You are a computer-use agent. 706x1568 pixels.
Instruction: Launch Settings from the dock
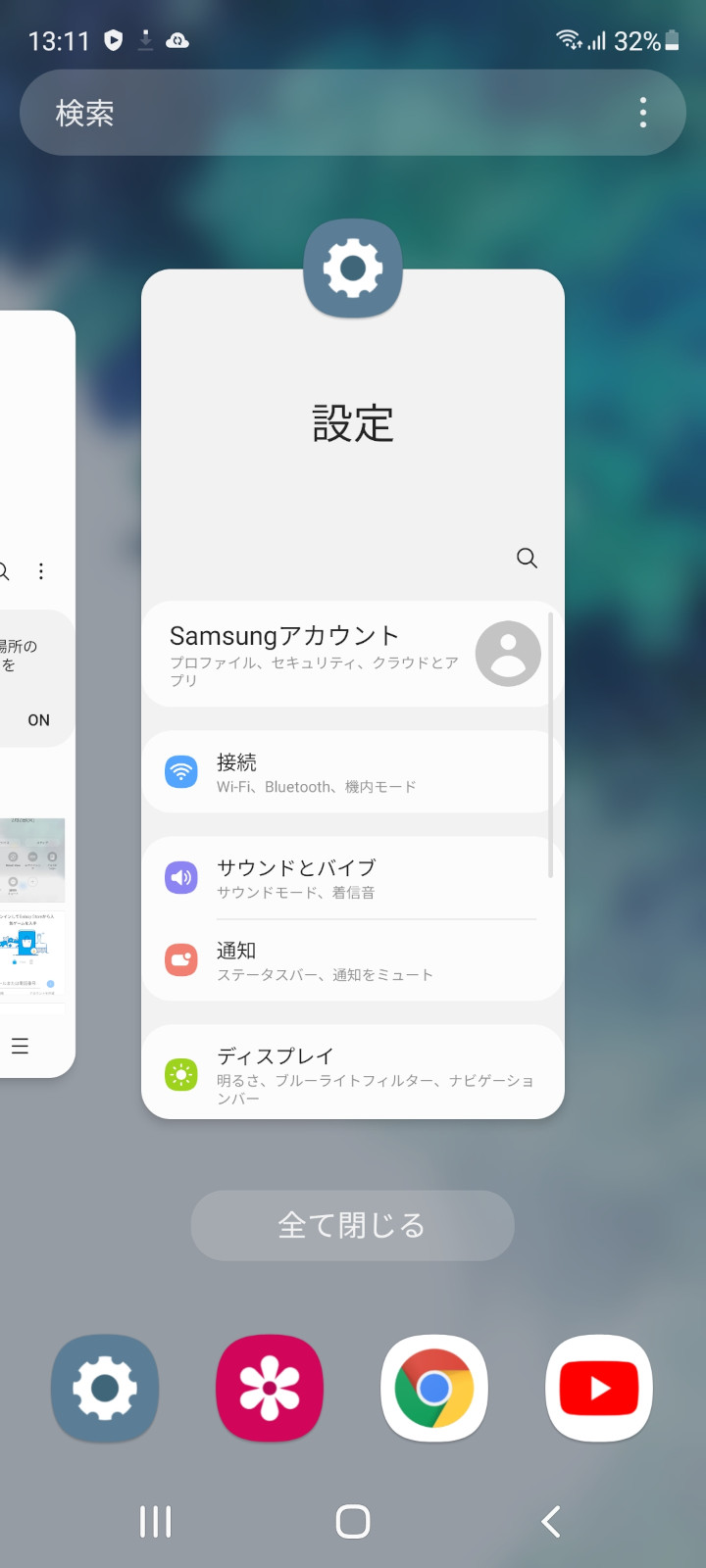[105, 1388]
